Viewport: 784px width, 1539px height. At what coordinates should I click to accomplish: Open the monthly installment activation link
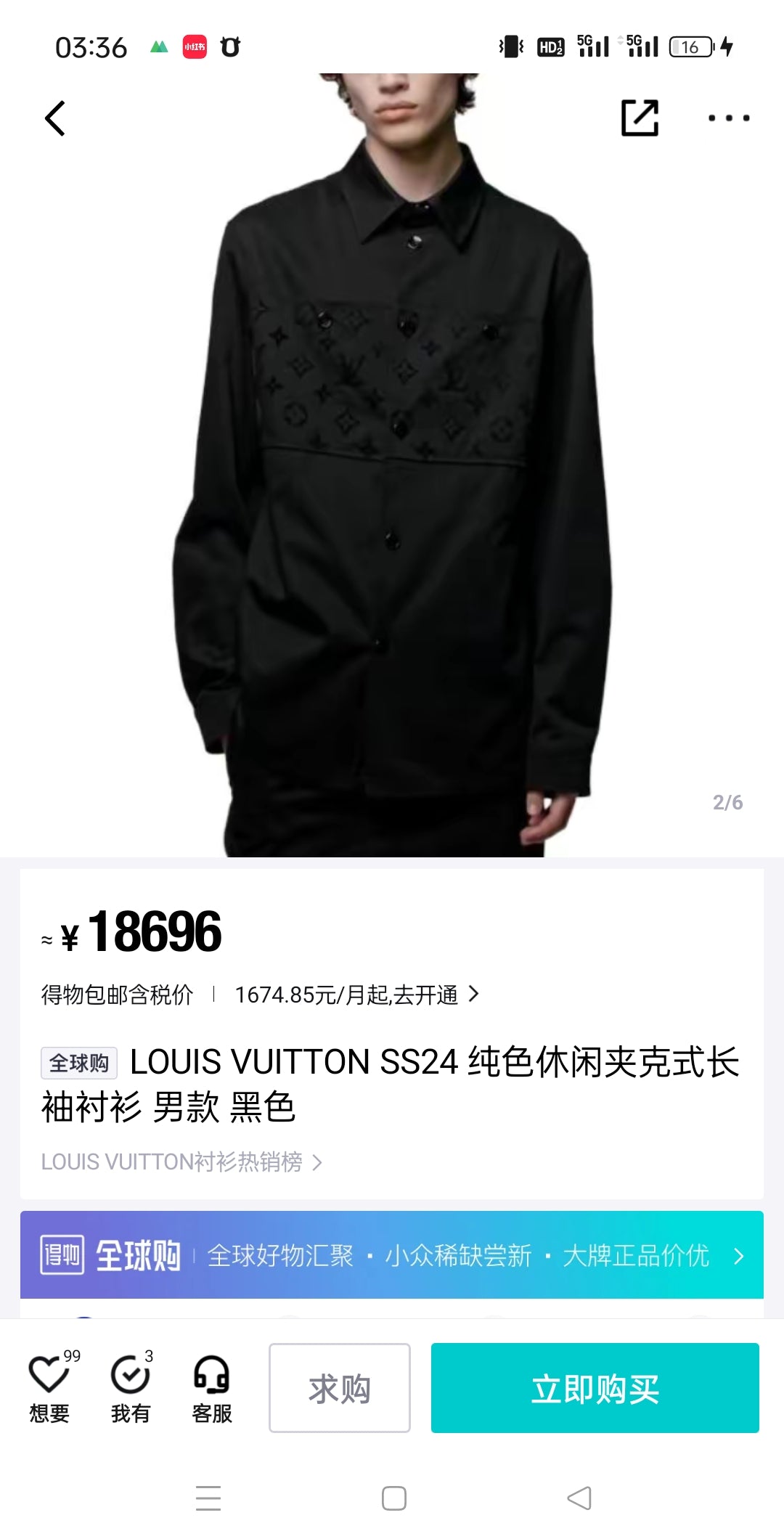click(x=356, y=995)
